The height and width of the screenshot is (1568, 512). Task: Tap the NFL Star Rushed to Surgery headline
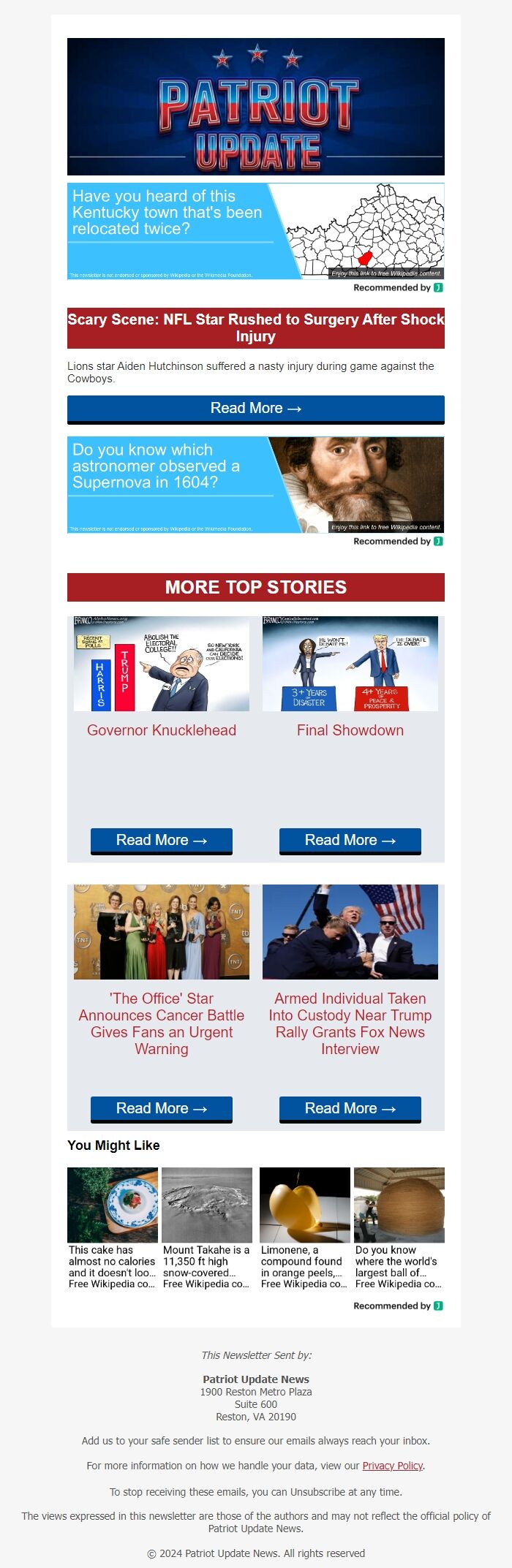[x=255, y=327]
